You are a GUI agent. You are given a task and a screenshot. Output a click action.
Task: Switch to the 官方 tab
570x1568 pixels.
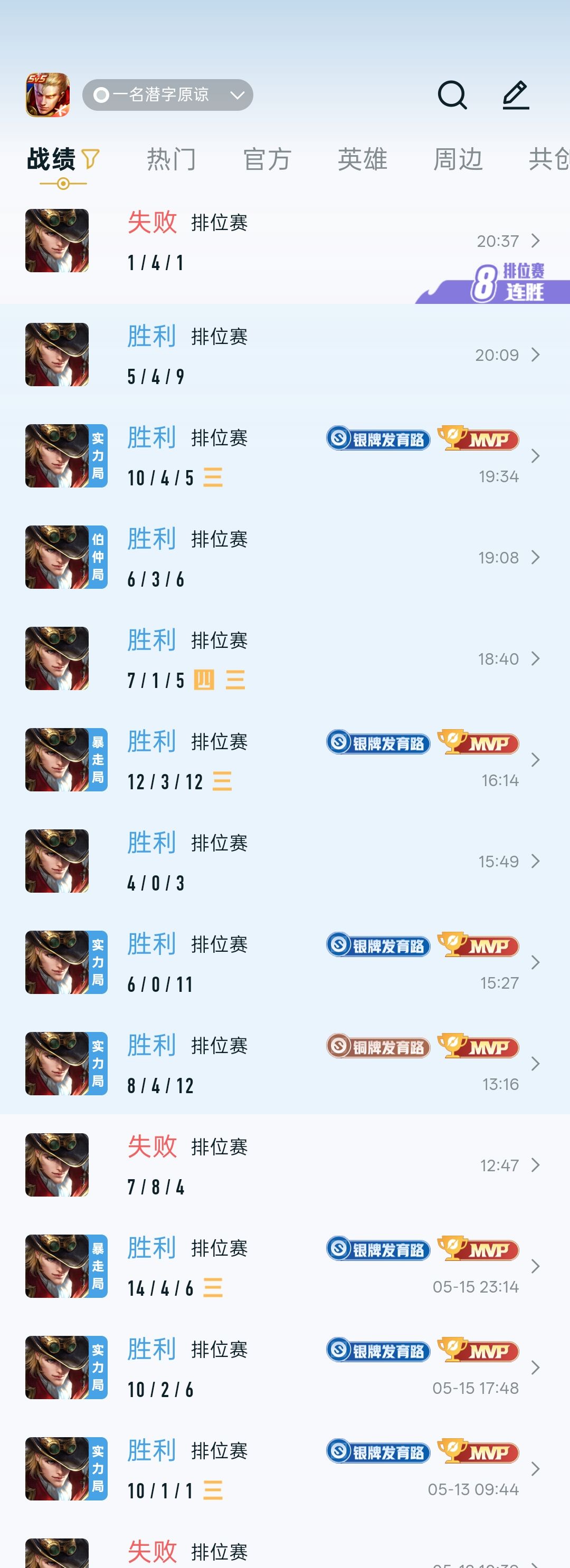point(267,159)
